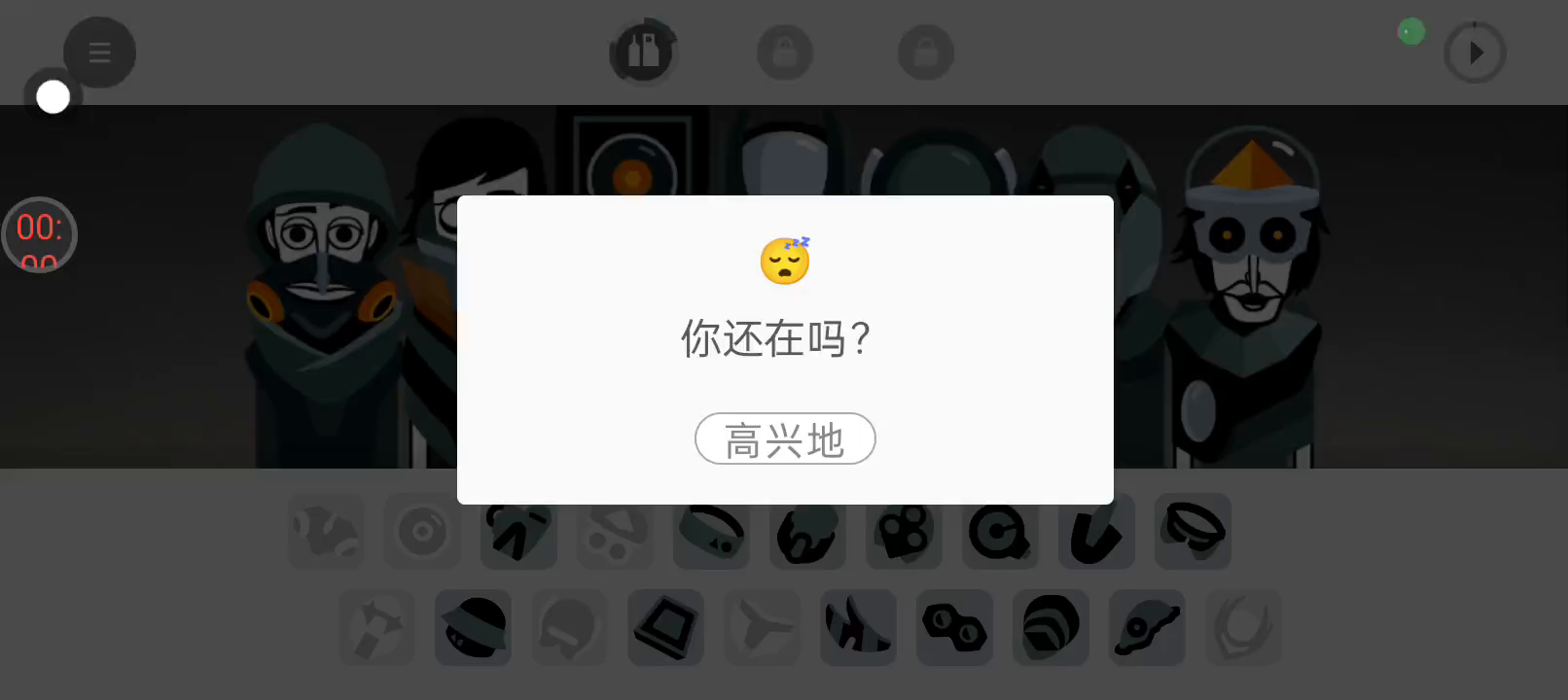
Task: Confirm you're still here with 高兴地
Action: [x=785, y=439]
